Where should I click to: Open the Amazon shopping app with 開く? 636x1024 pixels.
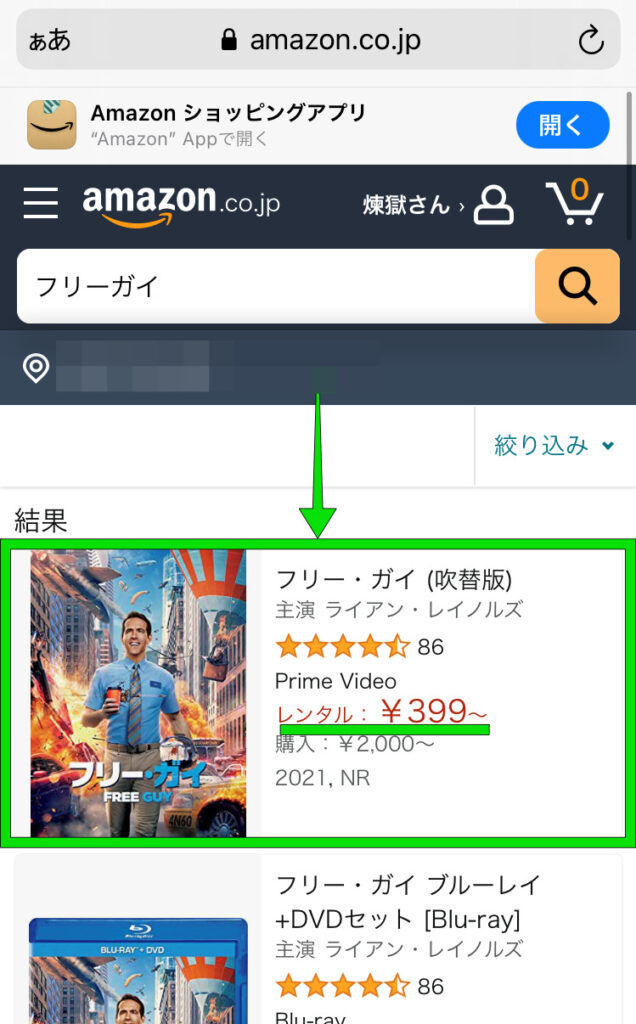(562, 124)
